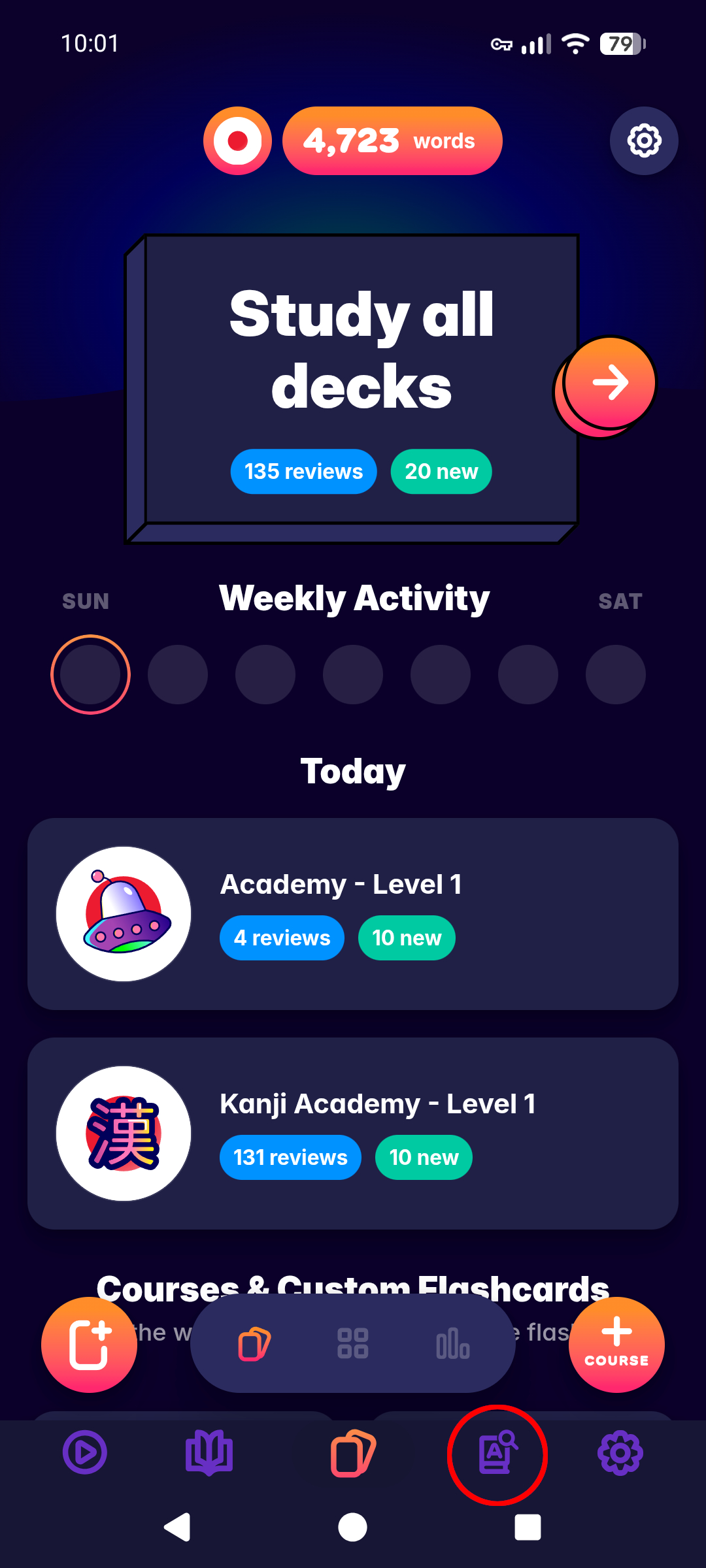Open the video player tab
Screen dimensions: 706x1568
point(85,1453)
